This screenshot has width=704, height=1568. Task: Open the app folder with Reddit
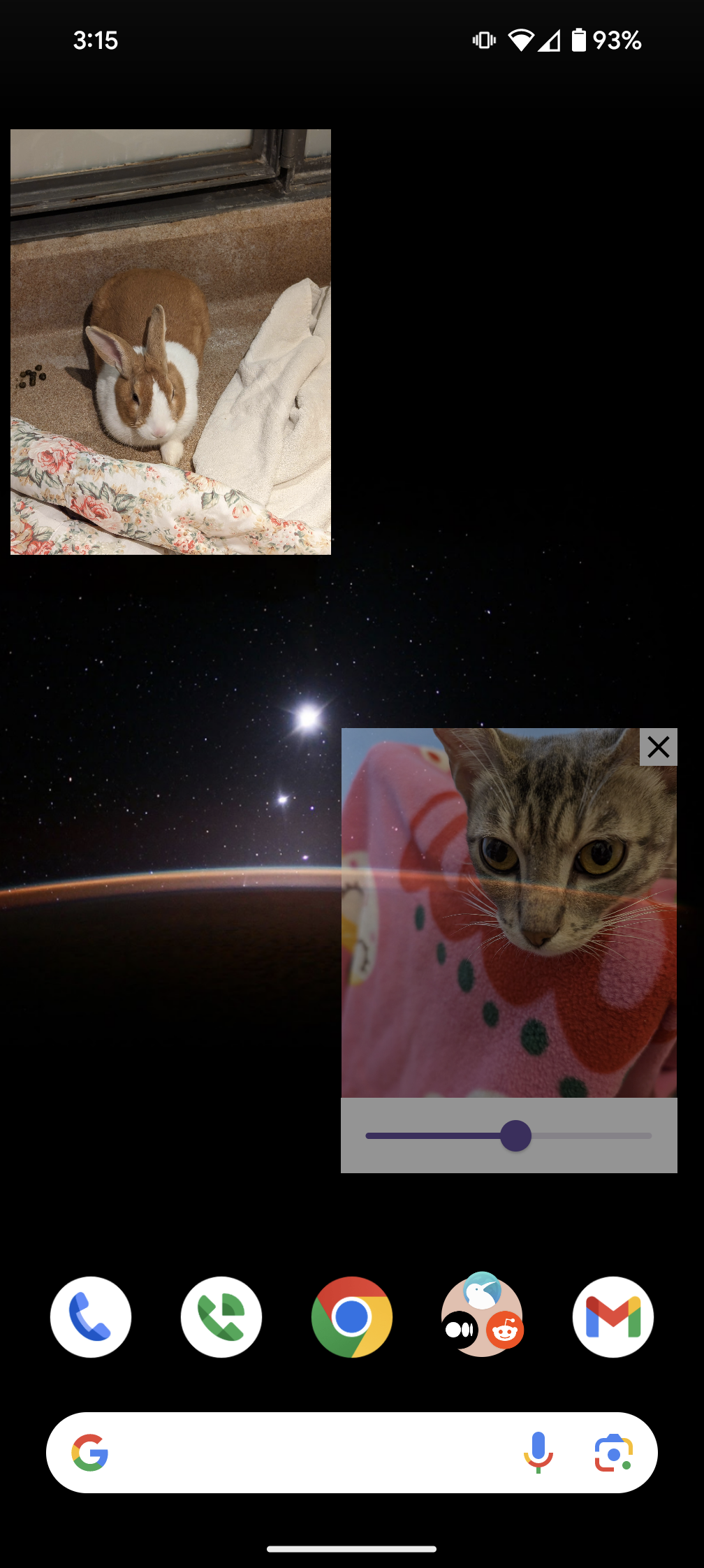[x=482, y=1316]
